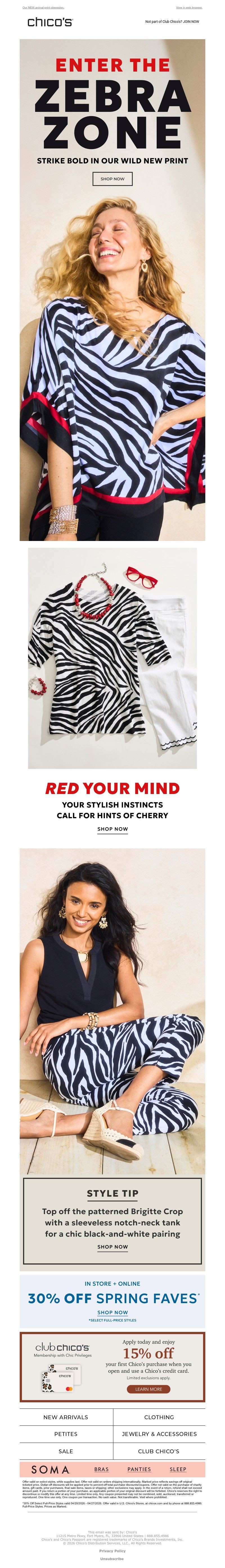Open the Privacy Policy link
Image resolution: width=225 pixels, height=1568 pixels.
(x=112, y=1551)
